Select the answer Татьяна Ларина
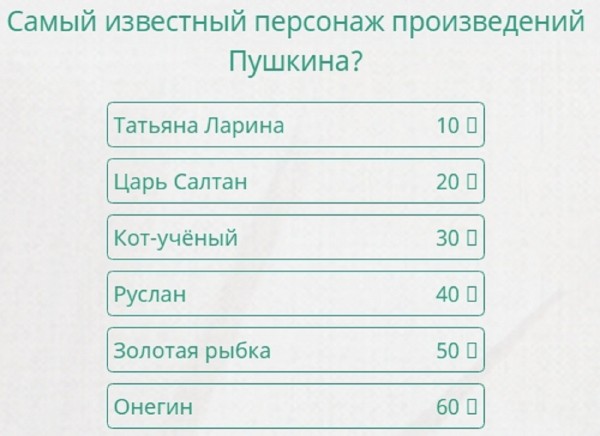Screen dimensions: 600x436 pyautogui.click(x=295, y=126)
